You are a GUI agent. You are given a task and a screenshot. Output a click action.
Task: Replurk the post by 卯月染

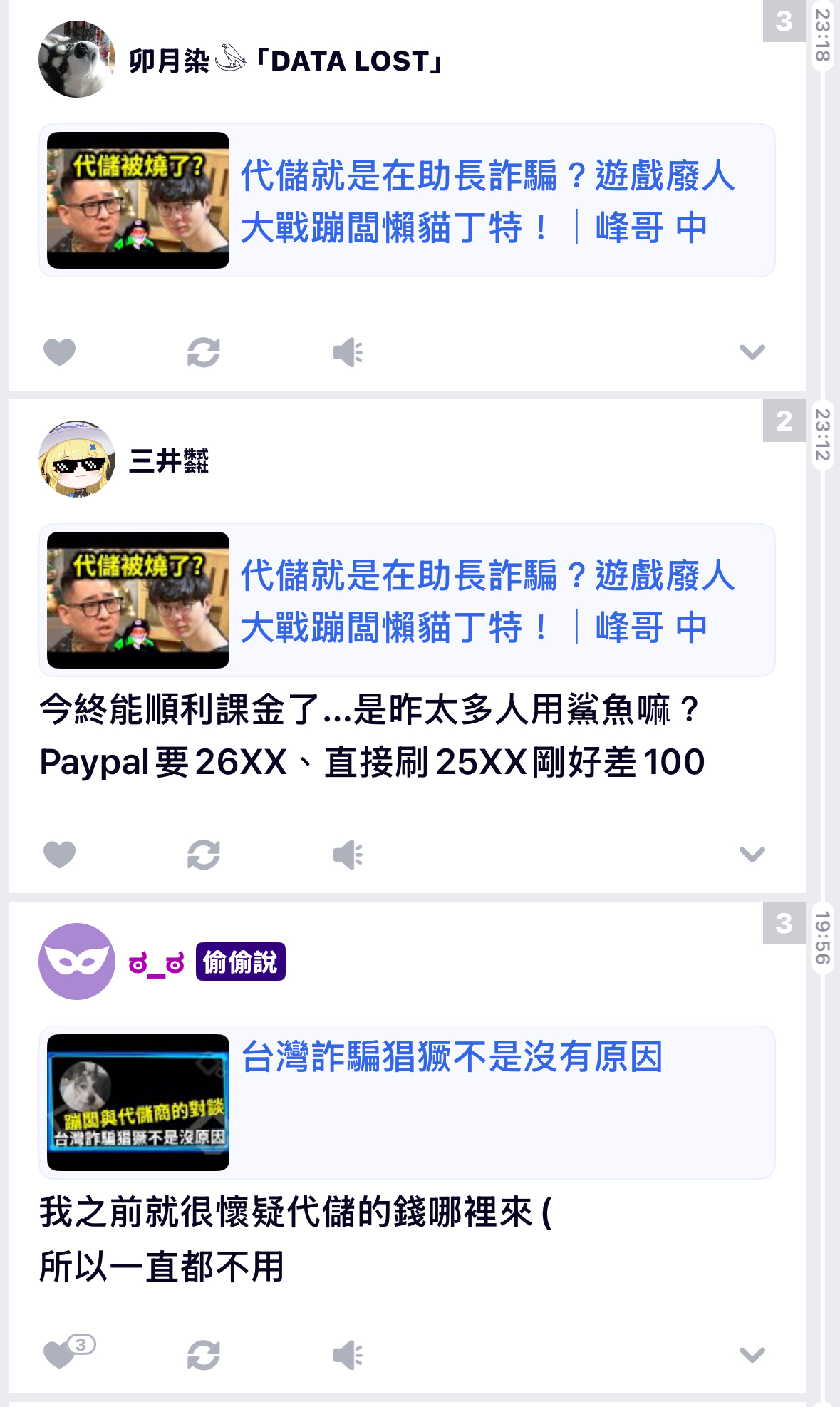204,352
